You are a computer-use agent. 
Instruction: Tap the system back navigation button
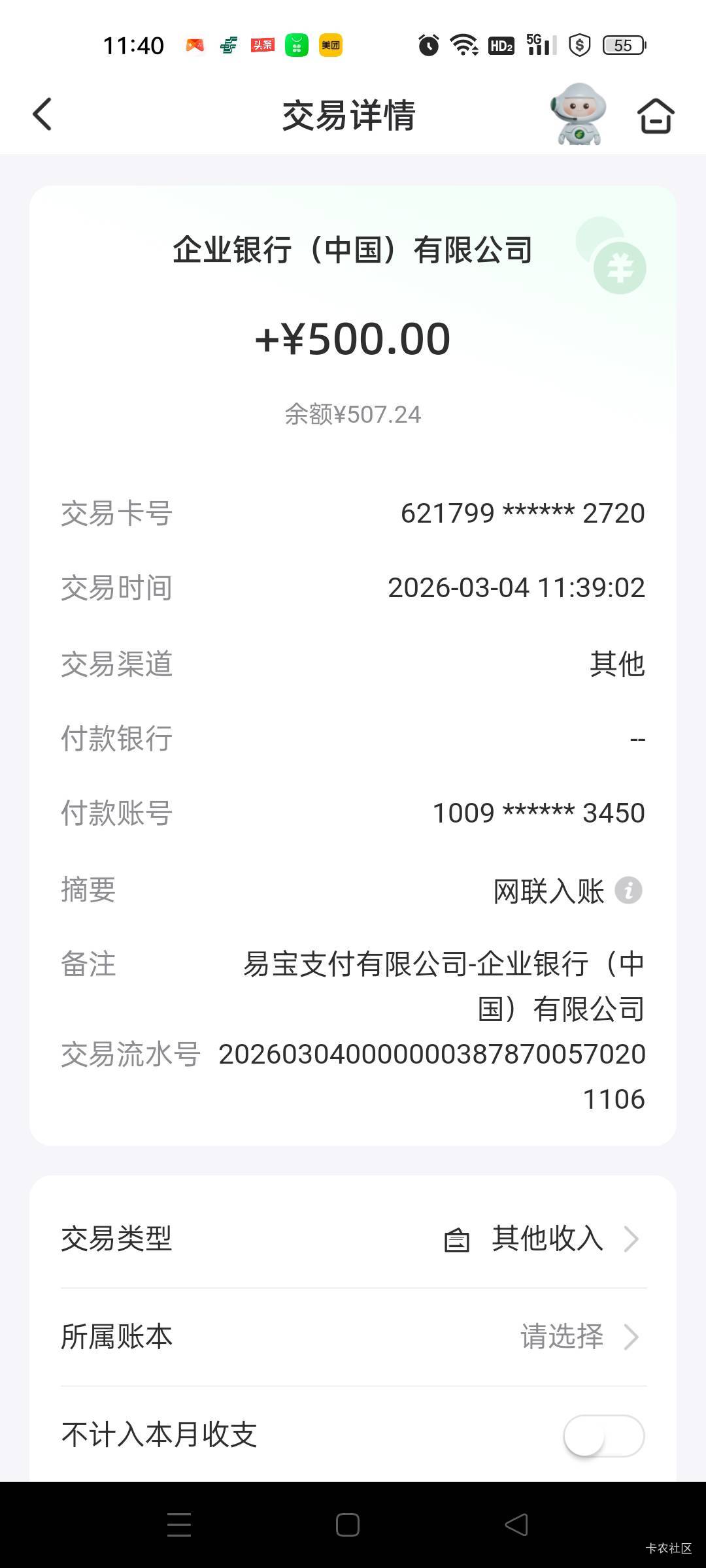[x=516, y=1525]
